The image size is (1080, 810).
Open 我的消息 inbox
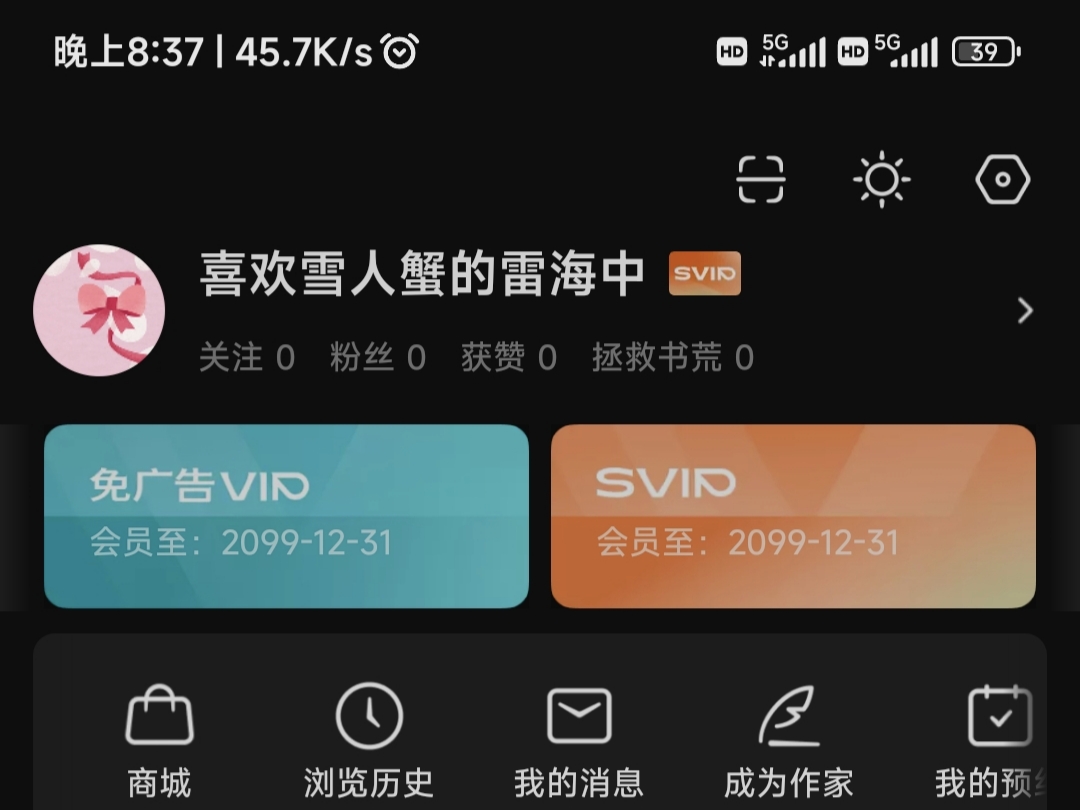(x=578, y=740)
